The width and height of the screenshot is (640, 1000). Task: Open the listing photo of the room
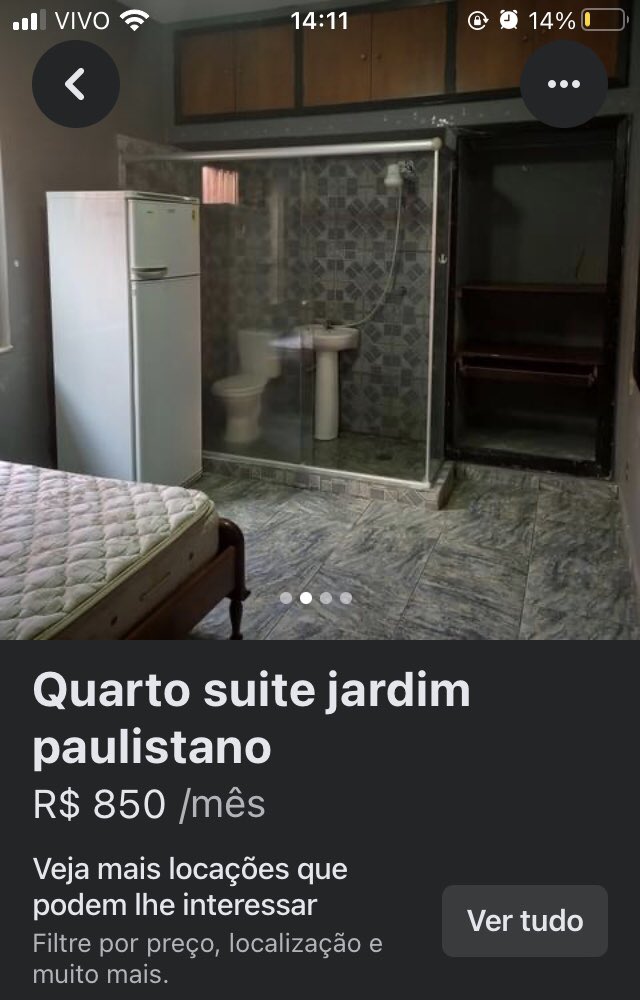(320, 330)
